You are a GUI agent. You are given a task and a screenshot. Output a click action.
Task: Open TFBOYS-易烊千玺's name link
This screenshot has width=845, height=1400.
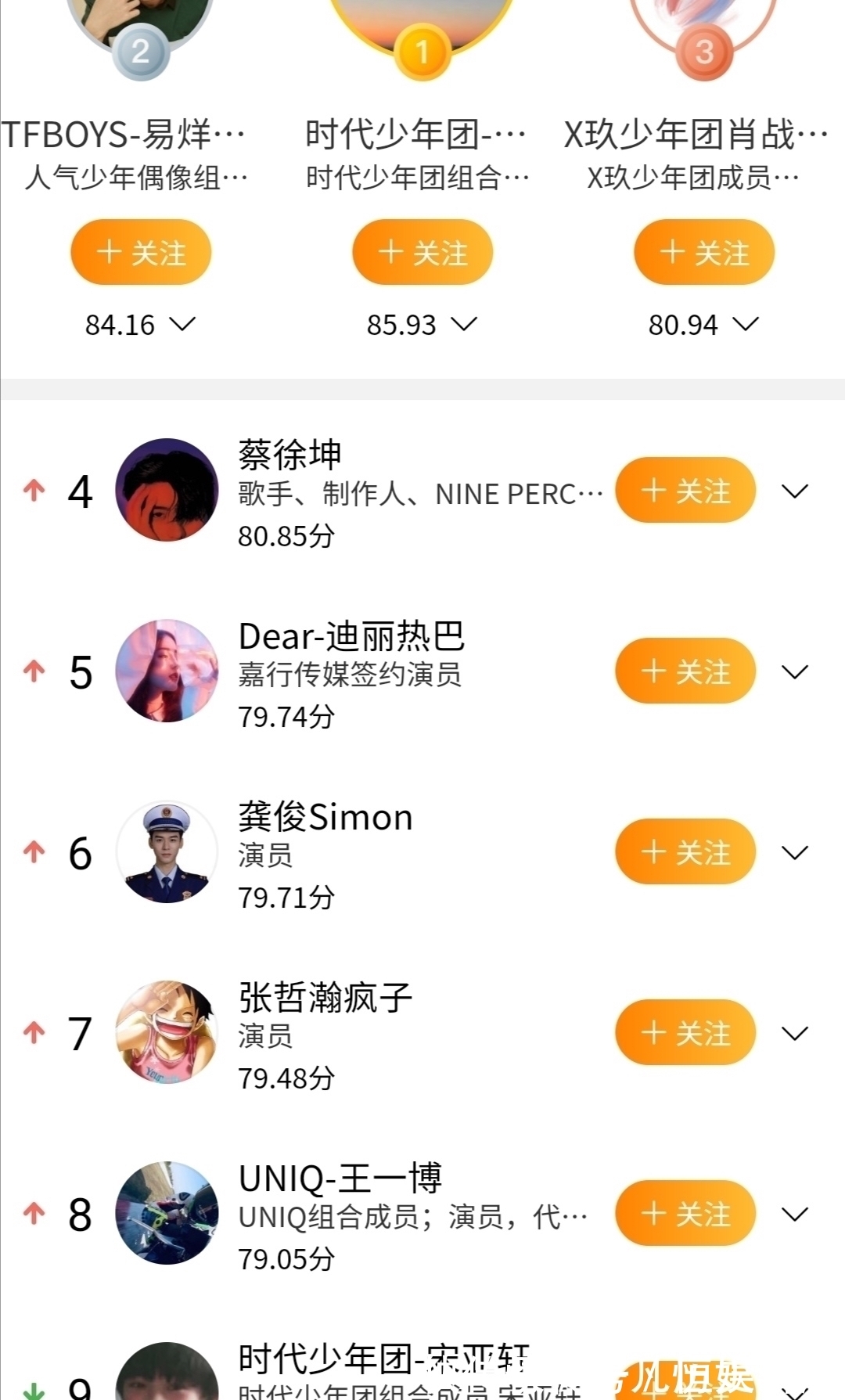[x=123, y=135]
